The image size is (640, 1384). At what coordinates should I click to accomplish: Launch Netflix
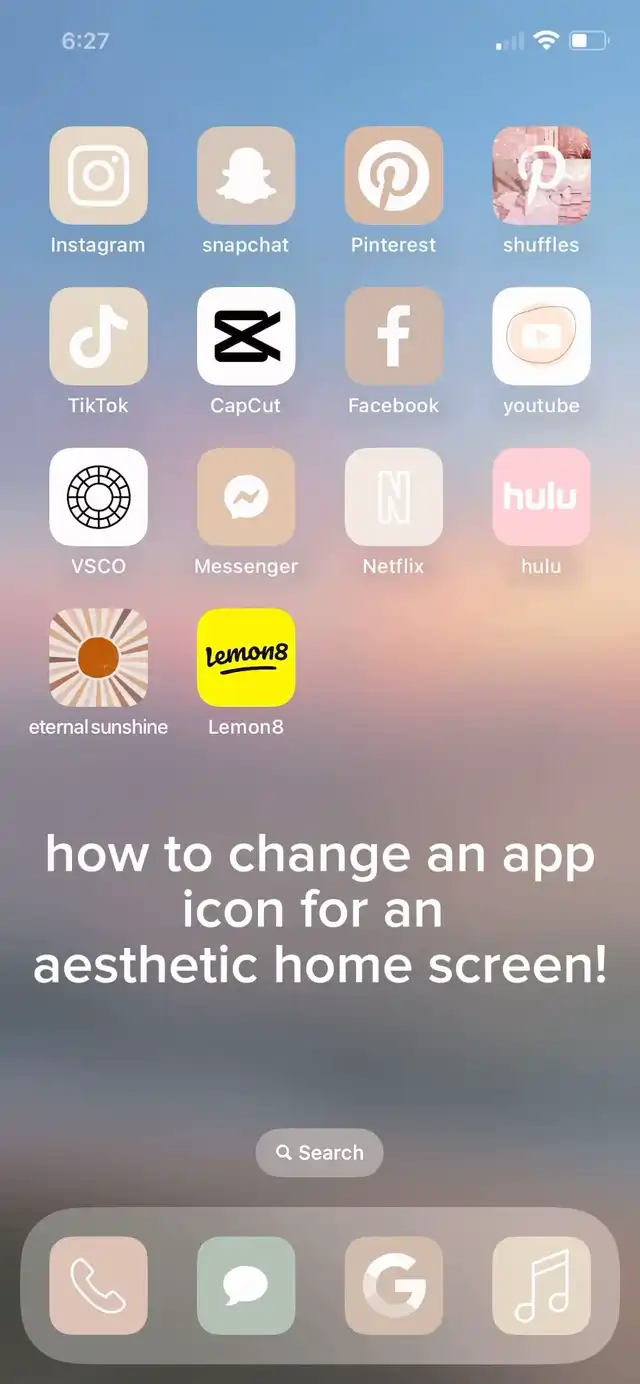point(394,497)
